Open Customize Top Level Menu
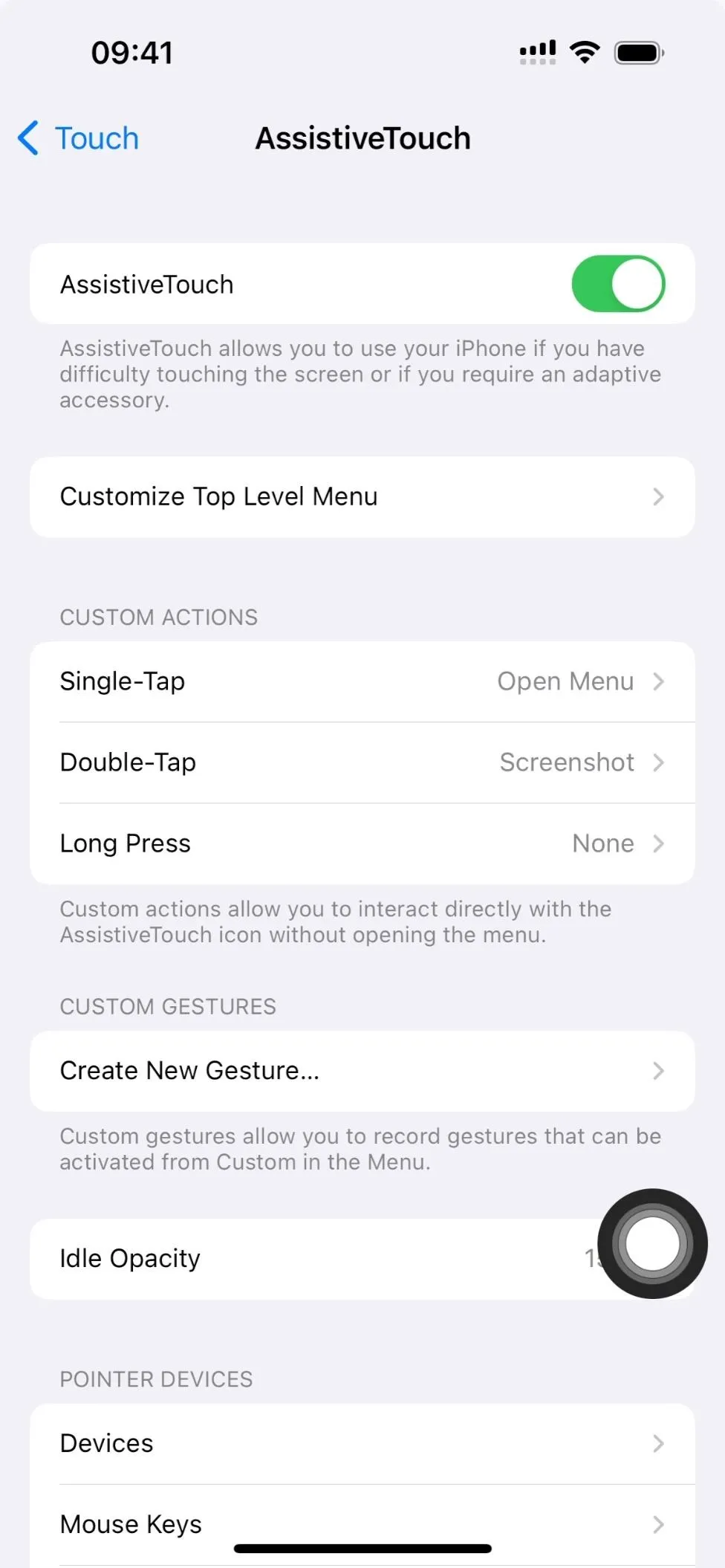 click(362, 496)
